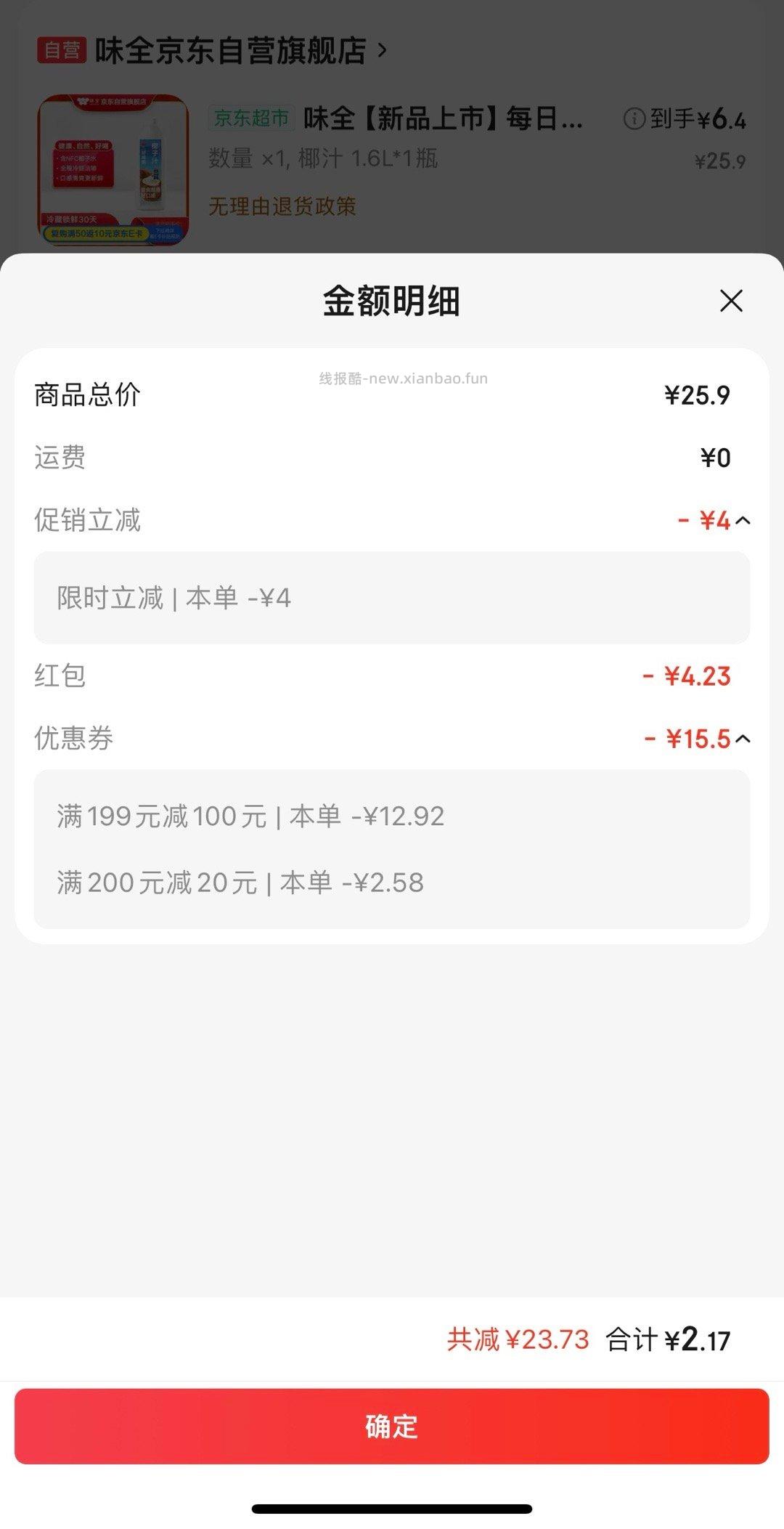Tap the home indicator bar at screen bottom
The width and height of the screenshot is (784, 1529).
[392, 1509]
